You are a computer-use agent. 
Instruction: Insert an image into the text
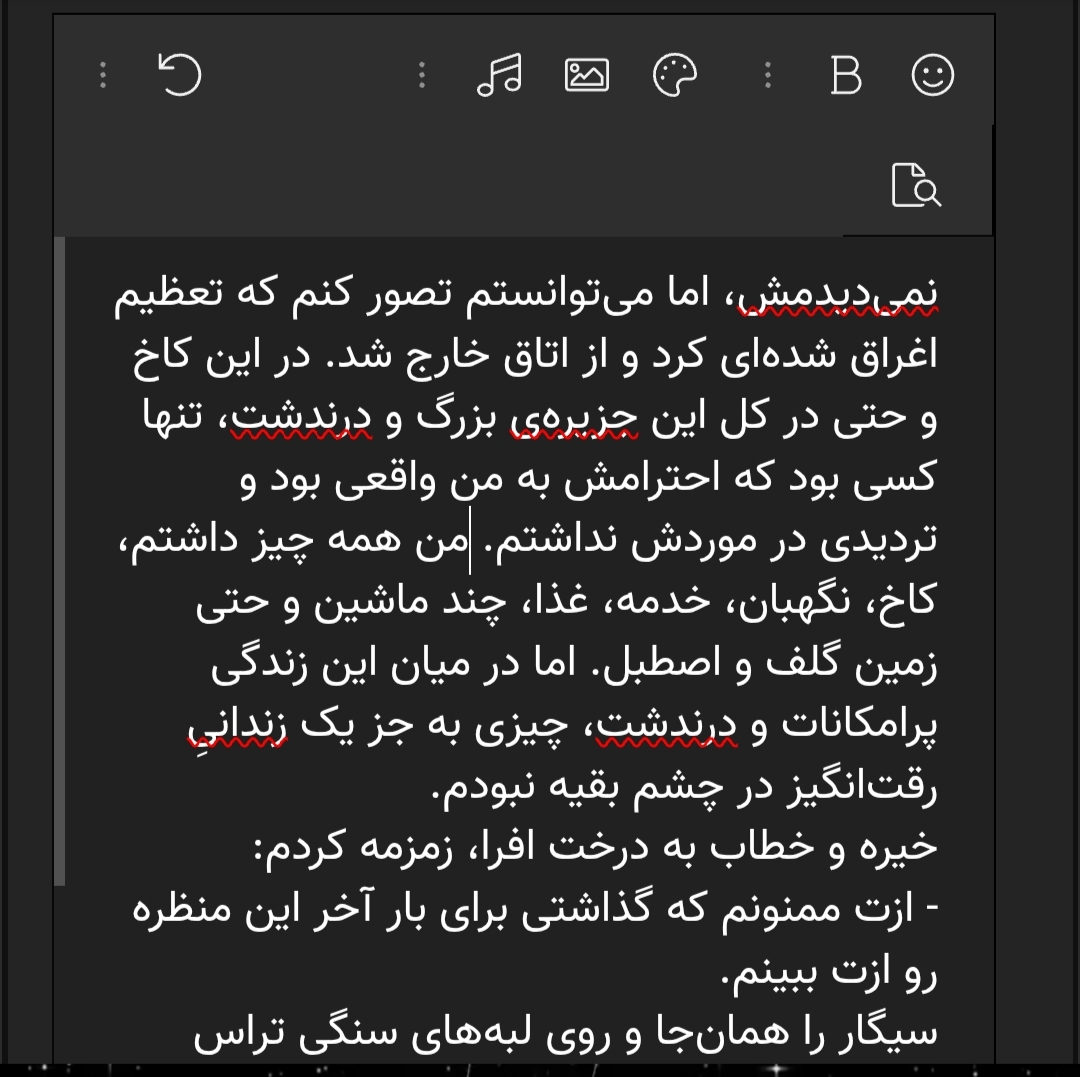click(587, 76)
